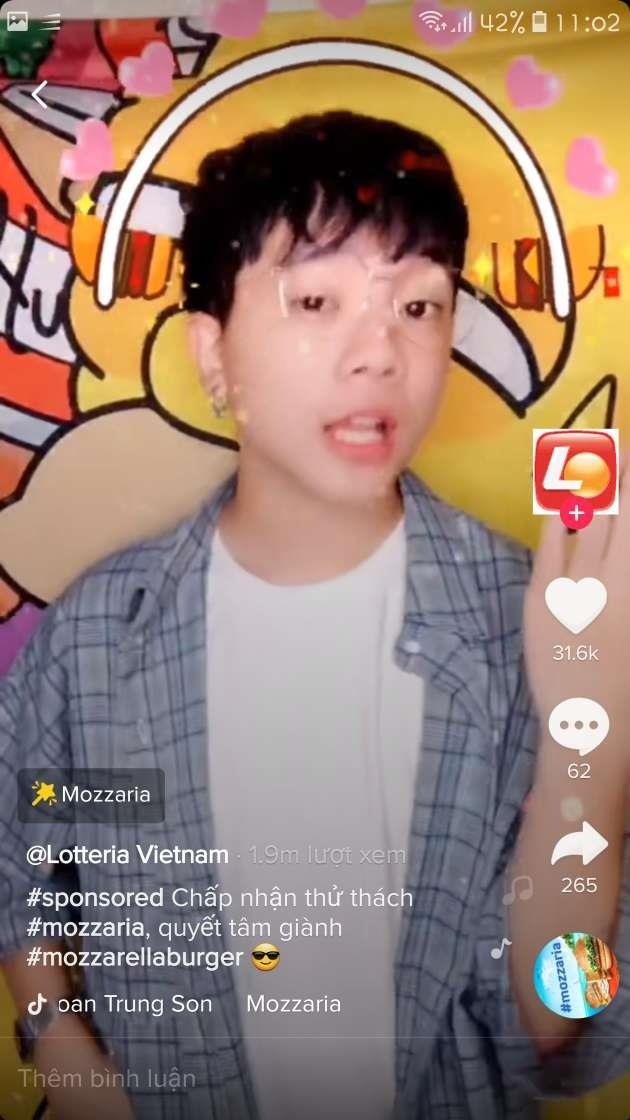
Task: Like this video with the heart
Action: pyautogui.click(x=576, y=605)
